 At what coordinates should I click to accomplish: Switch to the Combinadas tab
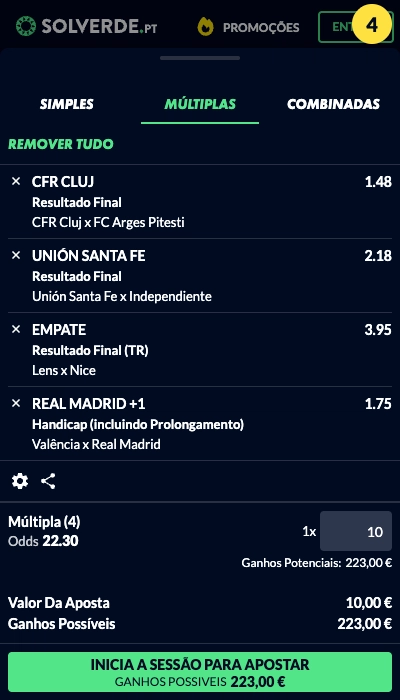333,104
